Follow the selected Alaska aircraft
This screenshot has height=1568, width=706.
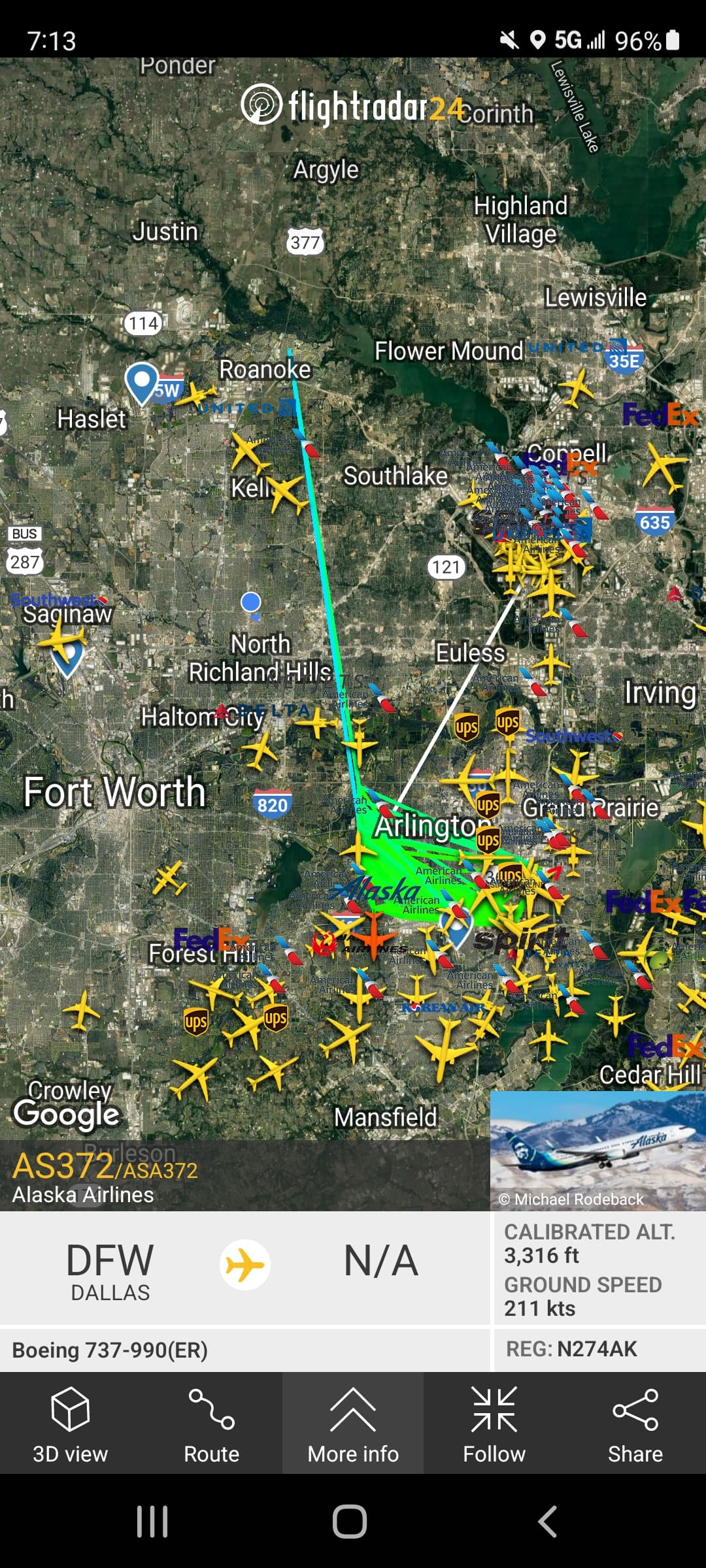tap(494, 1424)
